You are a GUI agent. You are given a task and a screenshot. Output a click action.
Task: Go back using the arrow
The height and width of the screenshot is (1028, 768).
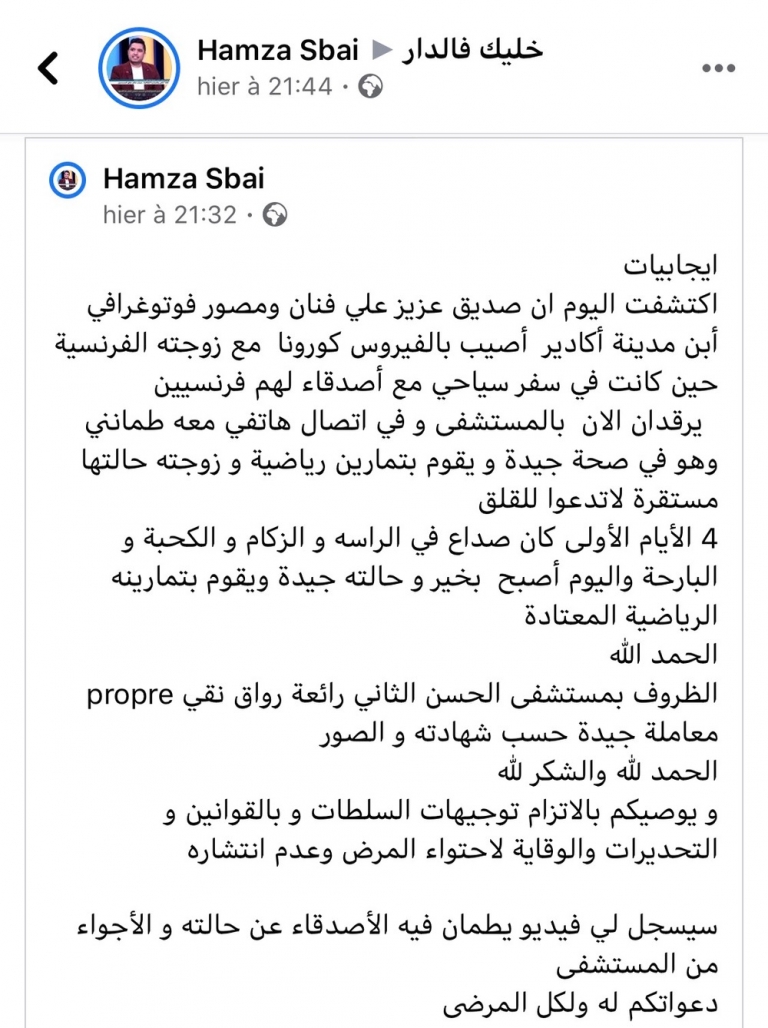point(48,67)
